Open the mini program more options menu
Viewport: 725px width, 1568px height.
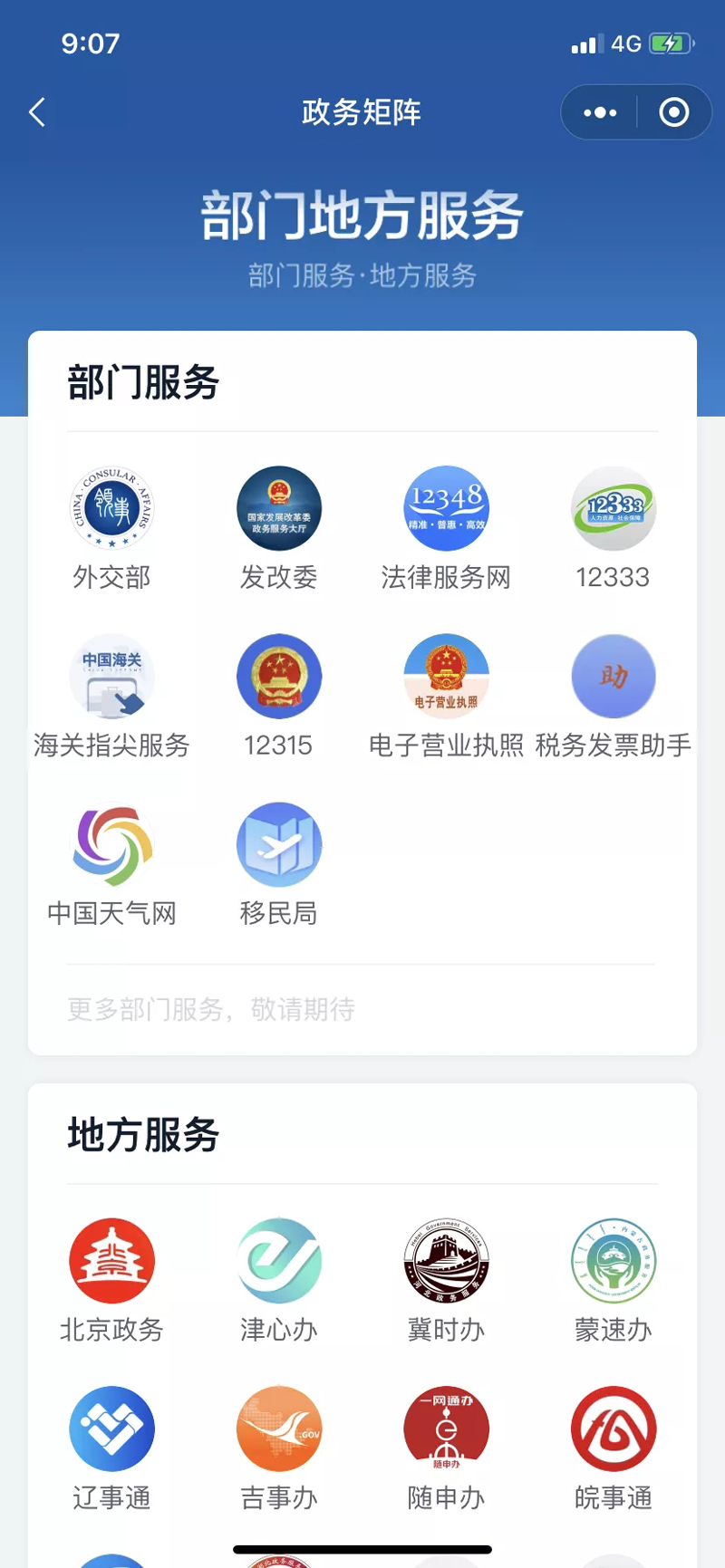point(600,112)
